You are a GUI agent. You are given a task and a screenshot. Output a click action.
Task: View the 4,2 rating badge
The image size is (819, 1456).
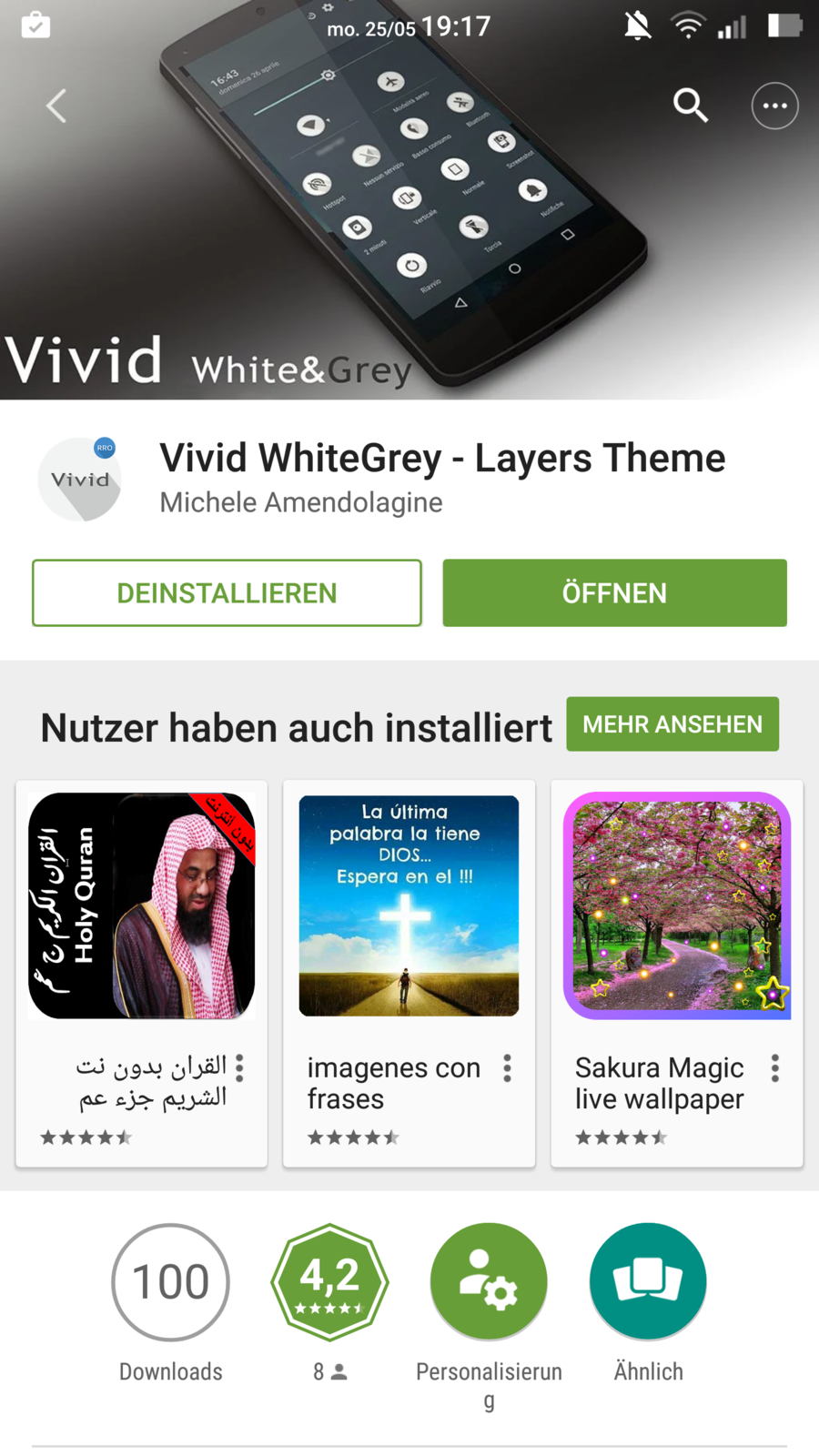pos(329,1281)
